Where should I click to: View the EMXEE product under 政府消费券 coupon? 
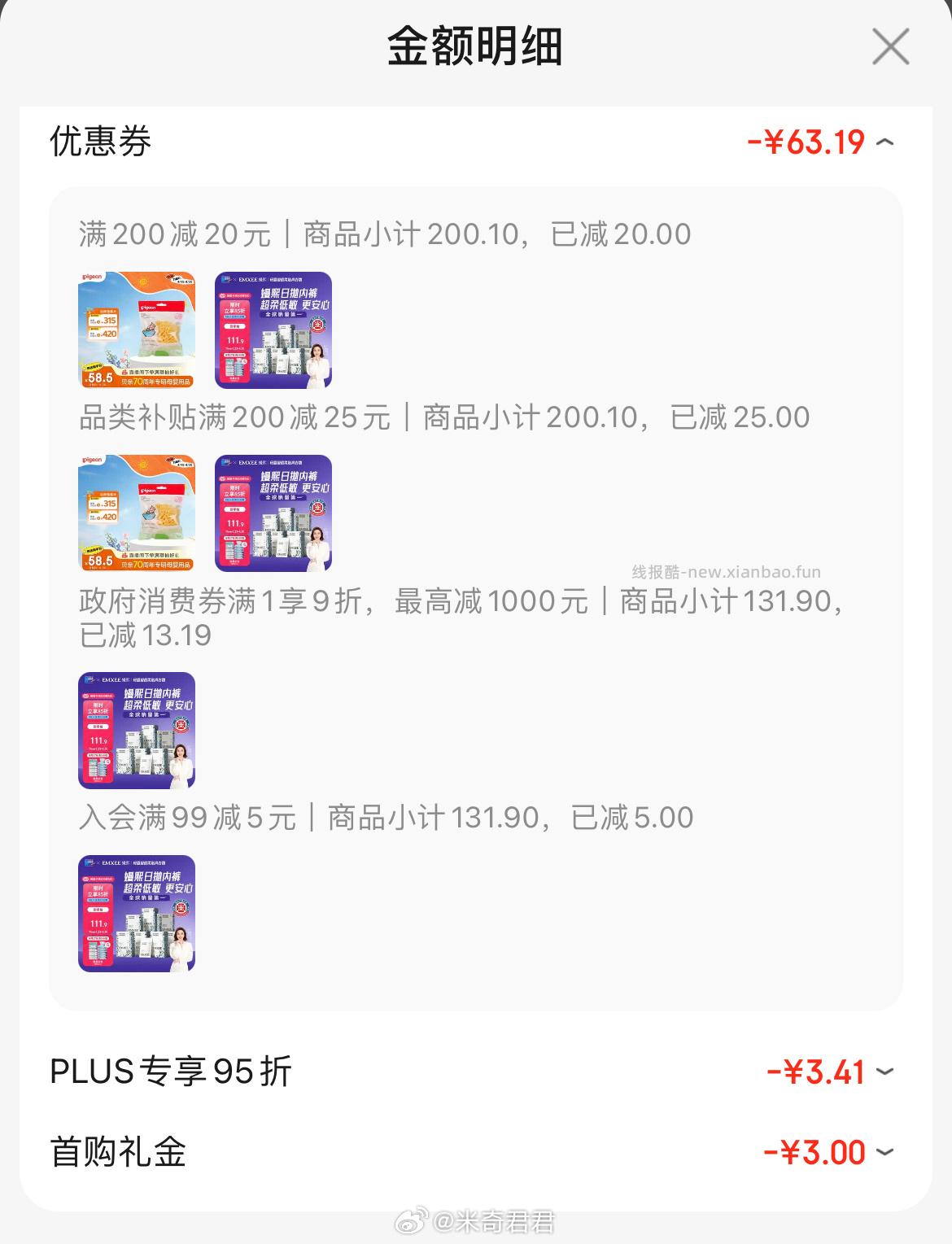pos(137,731)
